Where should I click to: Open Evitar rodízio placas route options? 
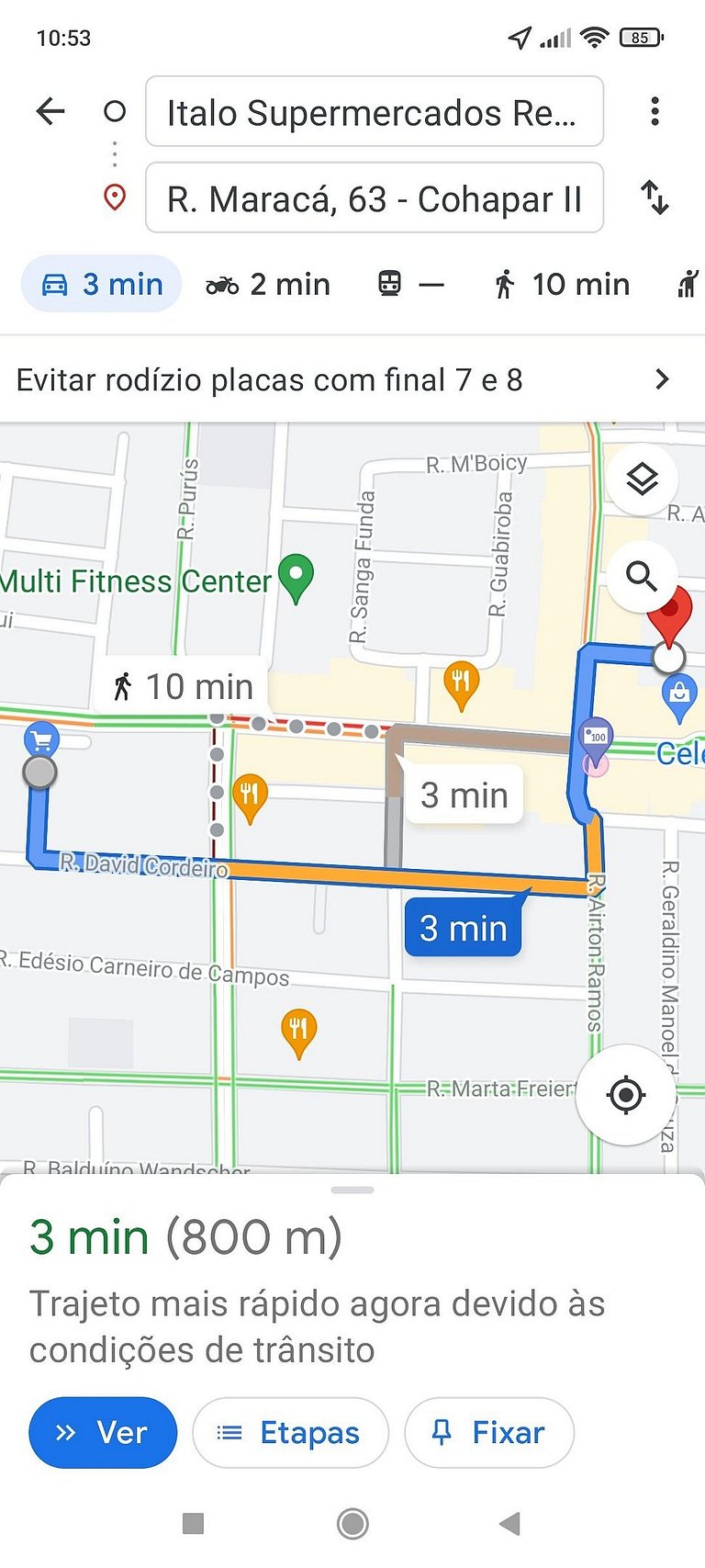click(352, 379)
